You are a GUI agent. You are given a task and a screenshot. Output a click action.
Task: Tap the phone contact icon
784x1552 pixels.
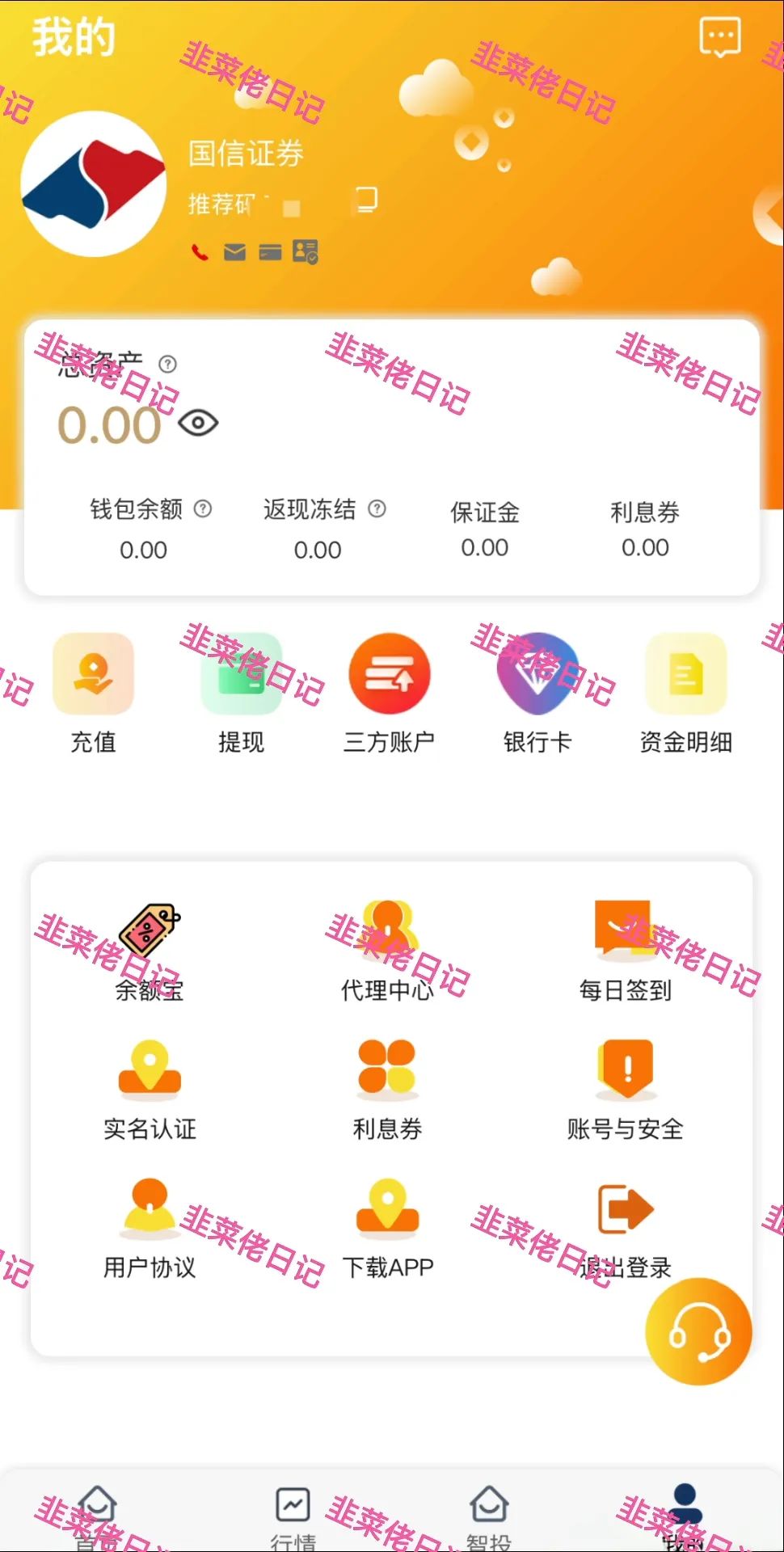tap(199, 252)
